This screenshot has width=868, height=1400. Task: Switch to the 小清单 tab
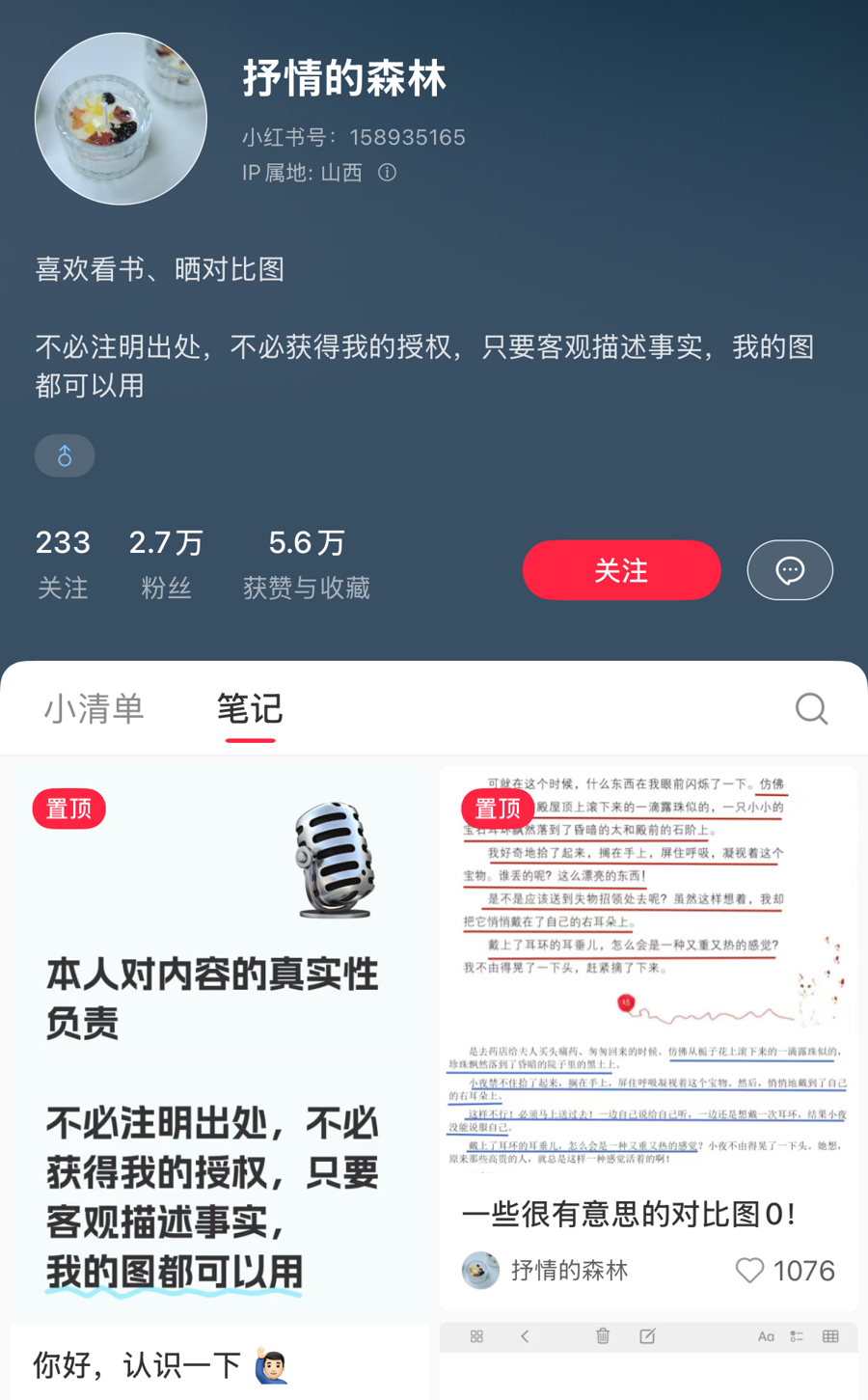tap(94, 709)
